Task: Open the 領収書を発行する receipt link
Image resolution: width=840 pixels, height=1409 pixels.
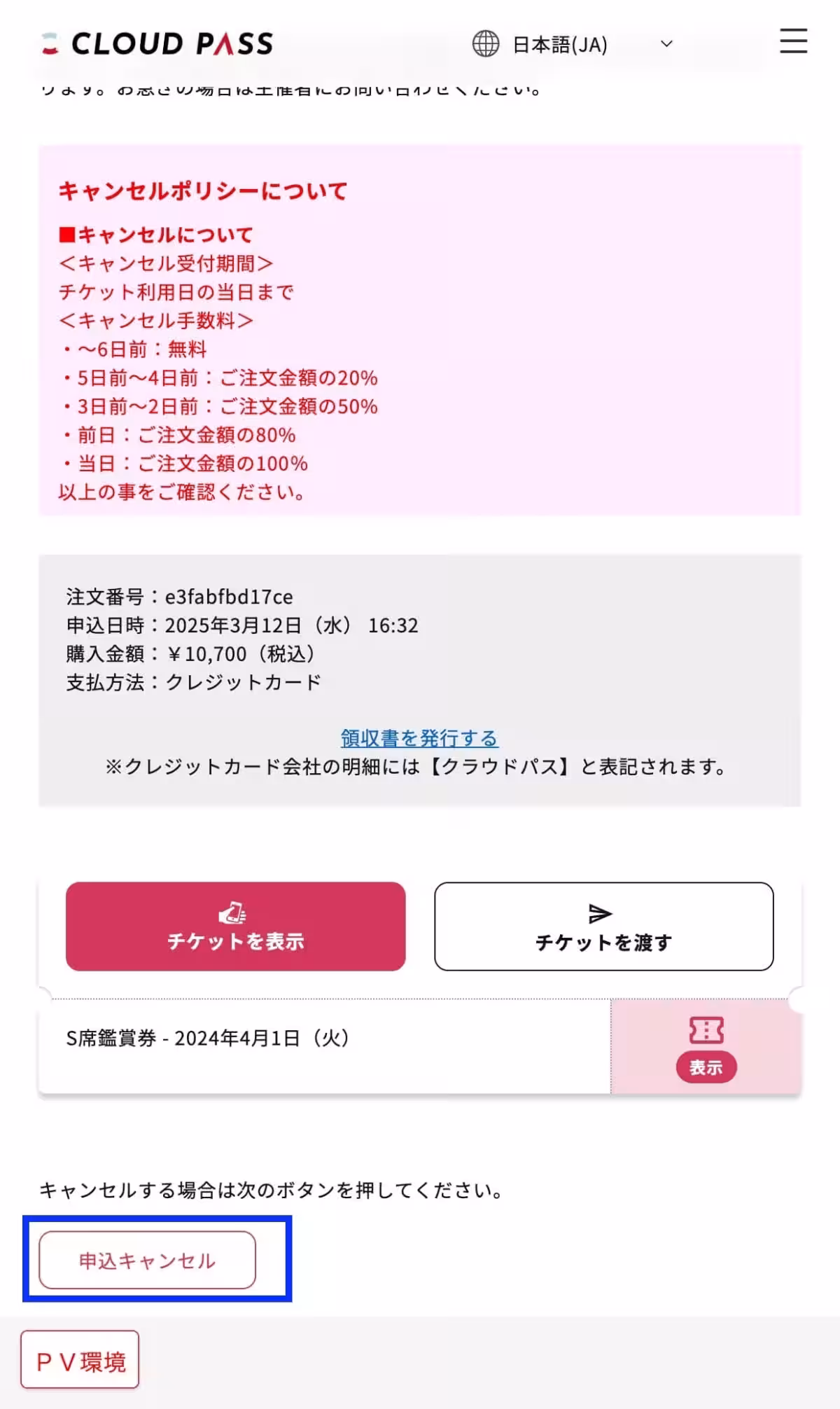Action: pyautogui.click(x=419, y=738)
